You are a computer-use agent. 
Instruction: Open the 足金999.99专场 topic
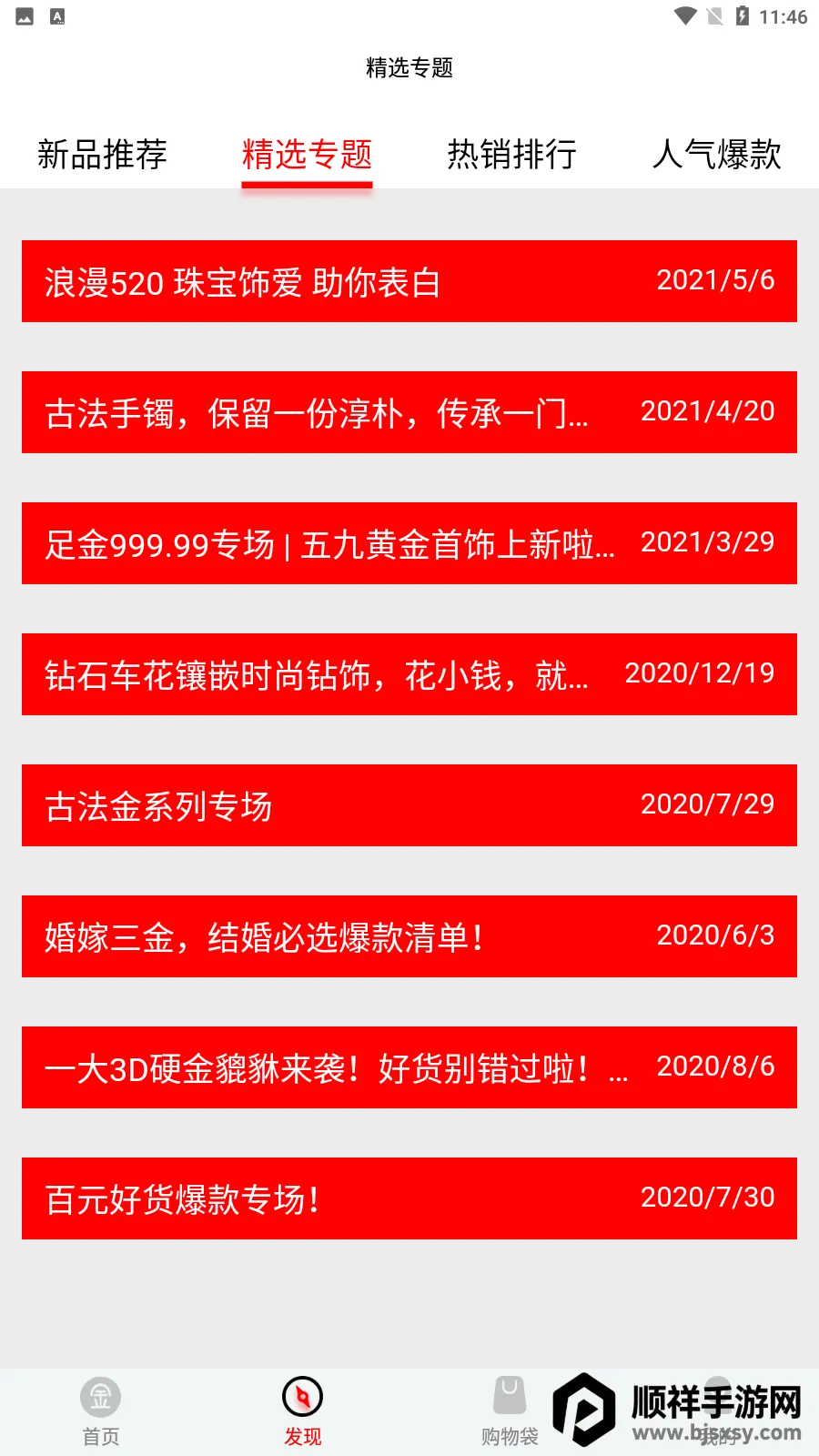click(409, 543)
